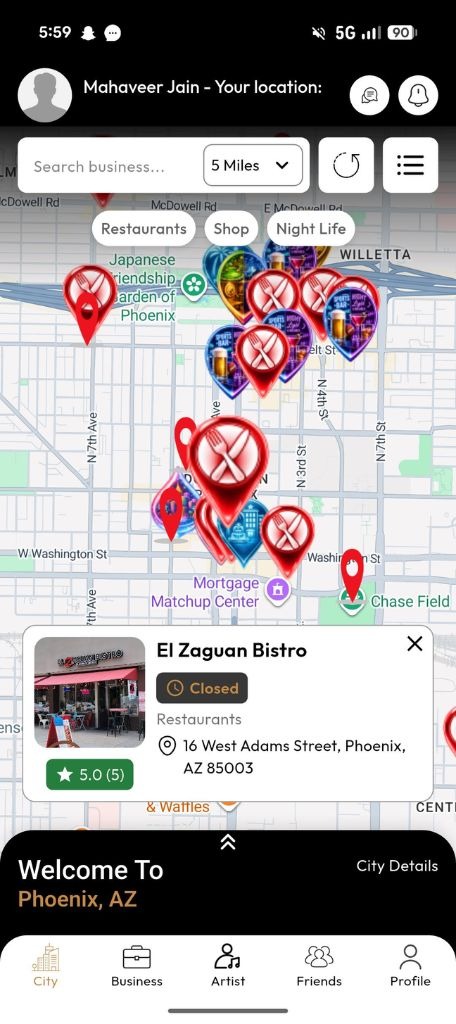Viewport: 456px width, 1024px height.
Task: Open City Details
Action: [x=397, y=866]
